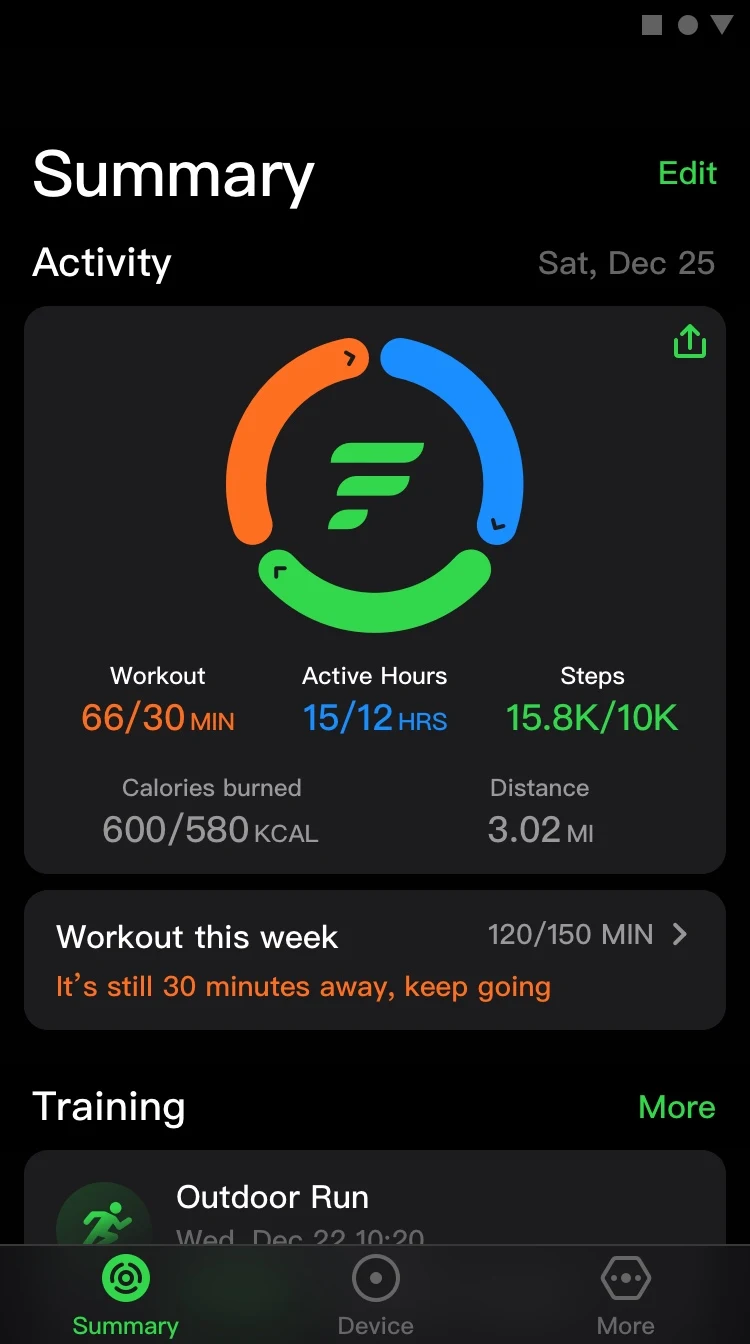Open the activity rings card
The height and width of the screenshot is (1344, 750).
[375, 590]
